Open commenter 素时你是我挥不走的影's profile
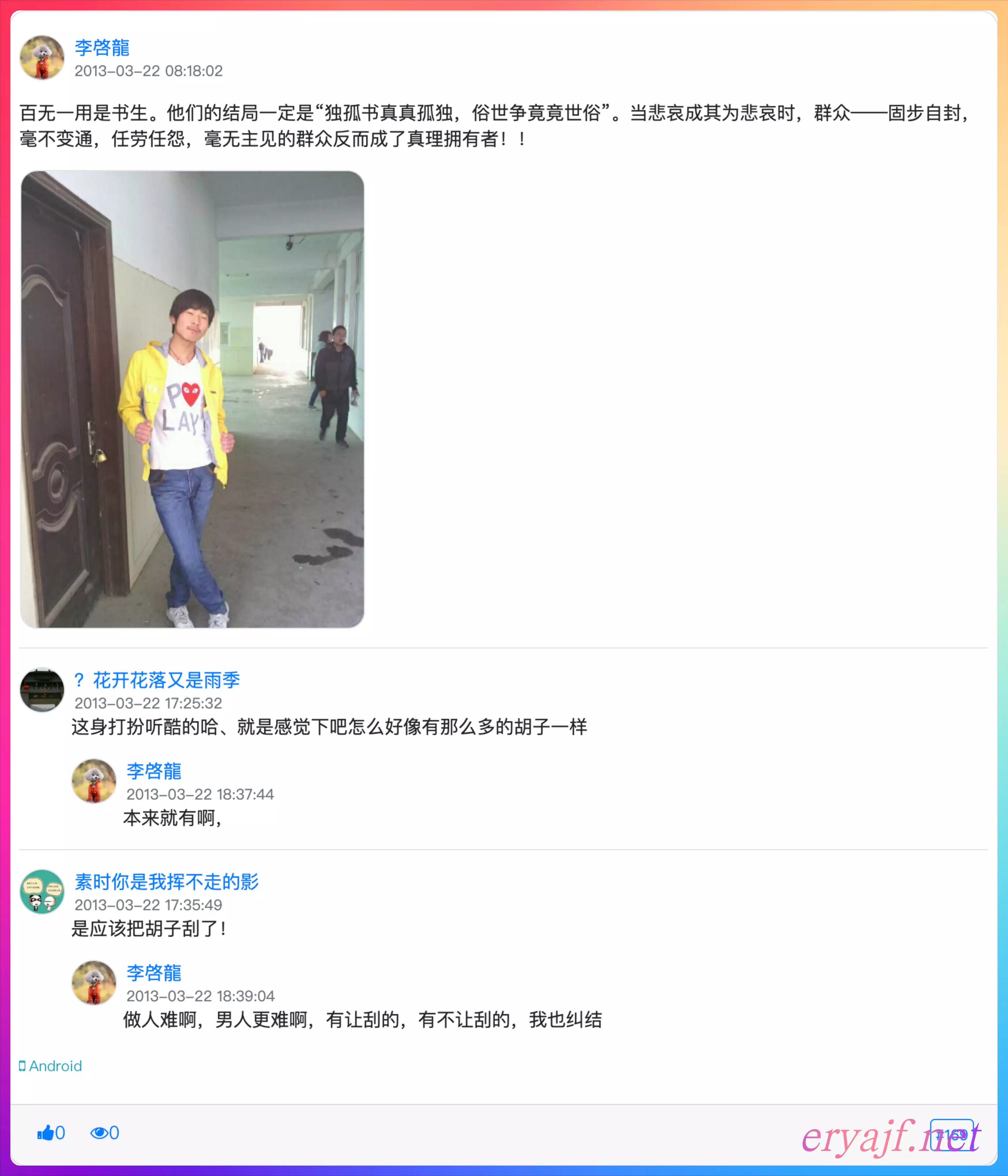Viewport: 1008px width, 1176px height. (x=166, y=881)
